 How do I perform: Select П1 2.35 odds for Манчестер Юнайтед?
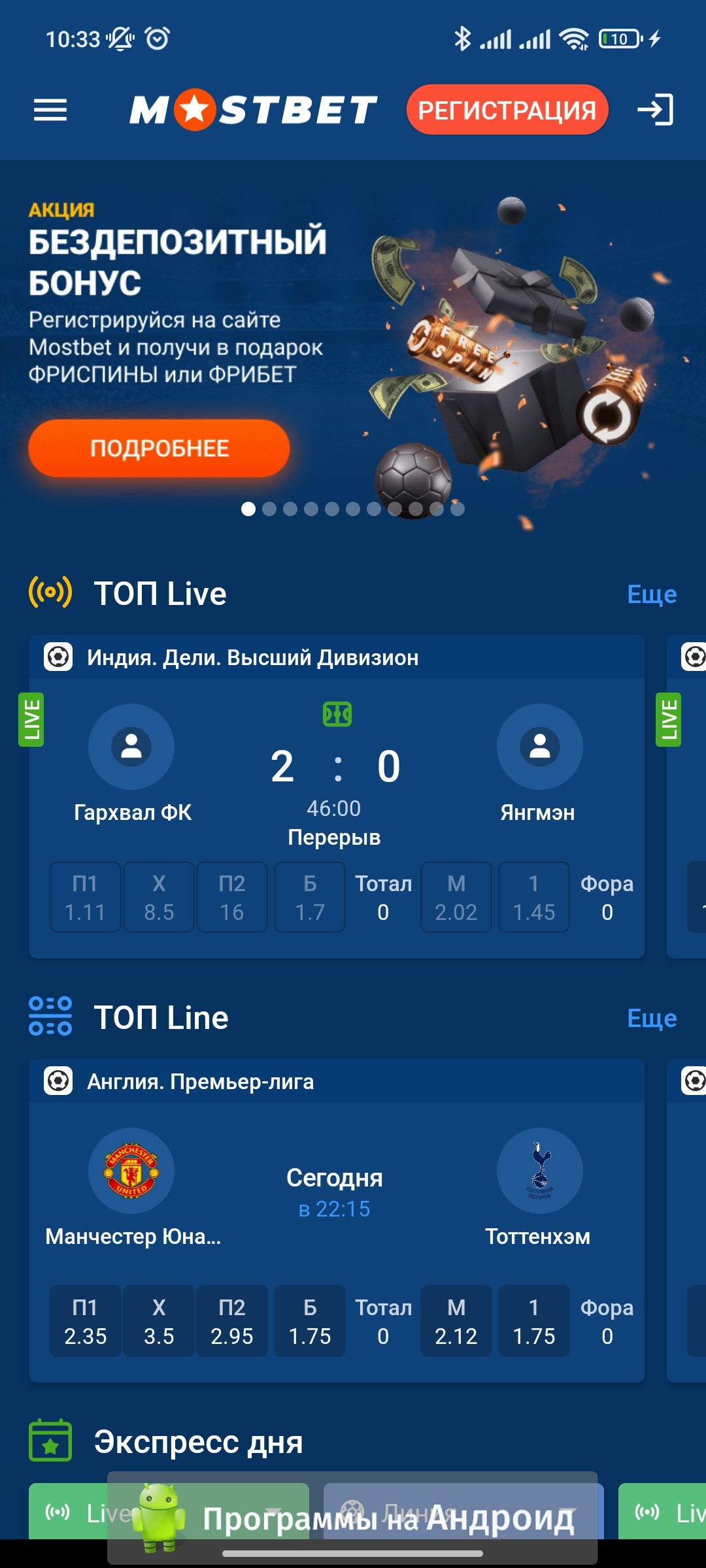tap(86, 1321)
